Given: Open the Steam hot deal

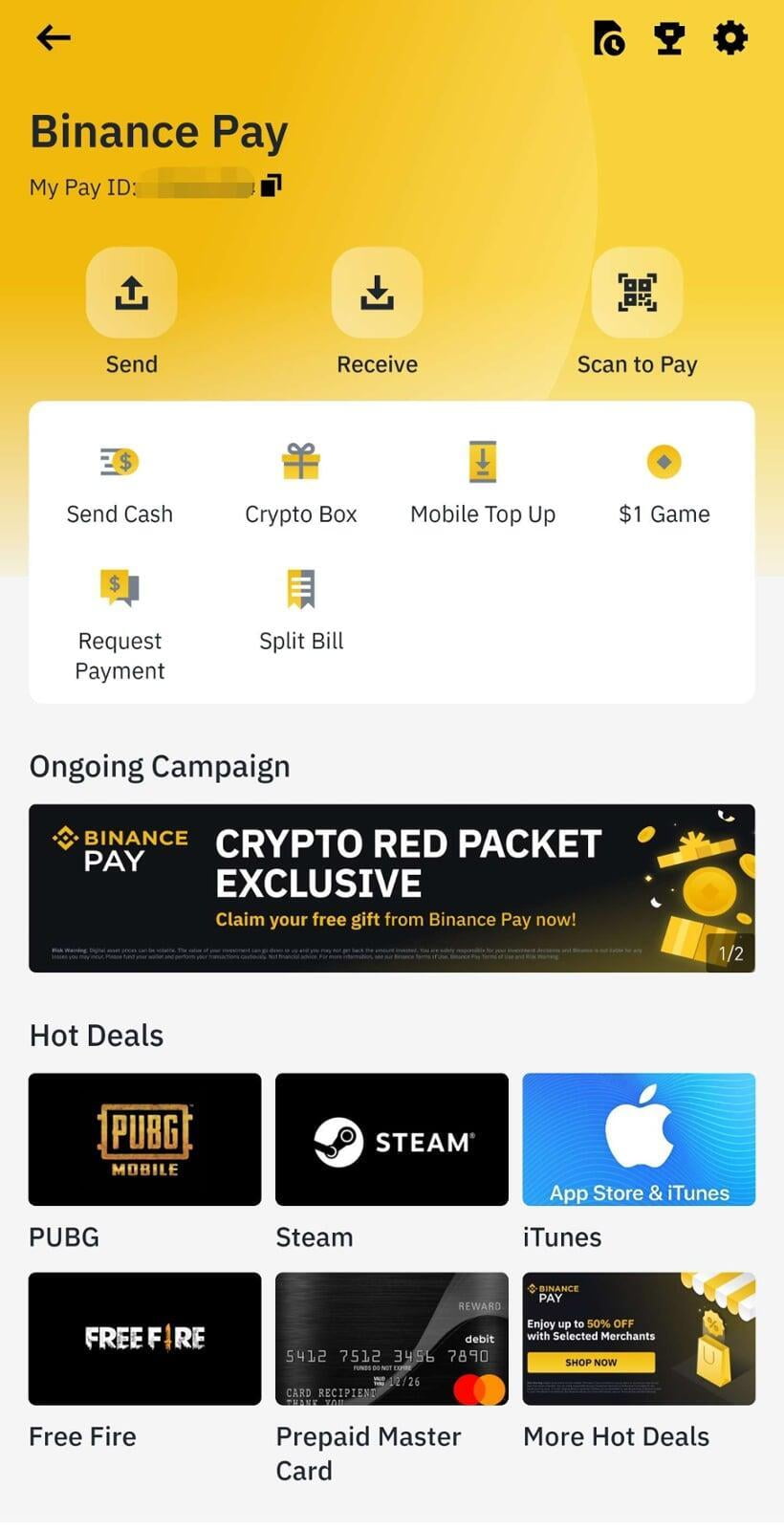Looking at the screenshot, I should pos(392,1139).
